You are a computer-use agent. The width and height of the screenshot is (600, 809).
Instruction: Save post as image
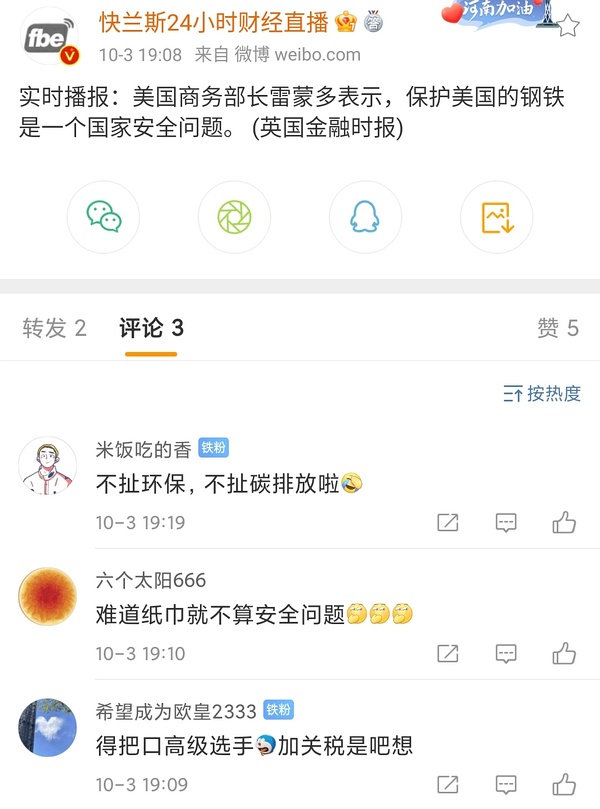point(496,217)
